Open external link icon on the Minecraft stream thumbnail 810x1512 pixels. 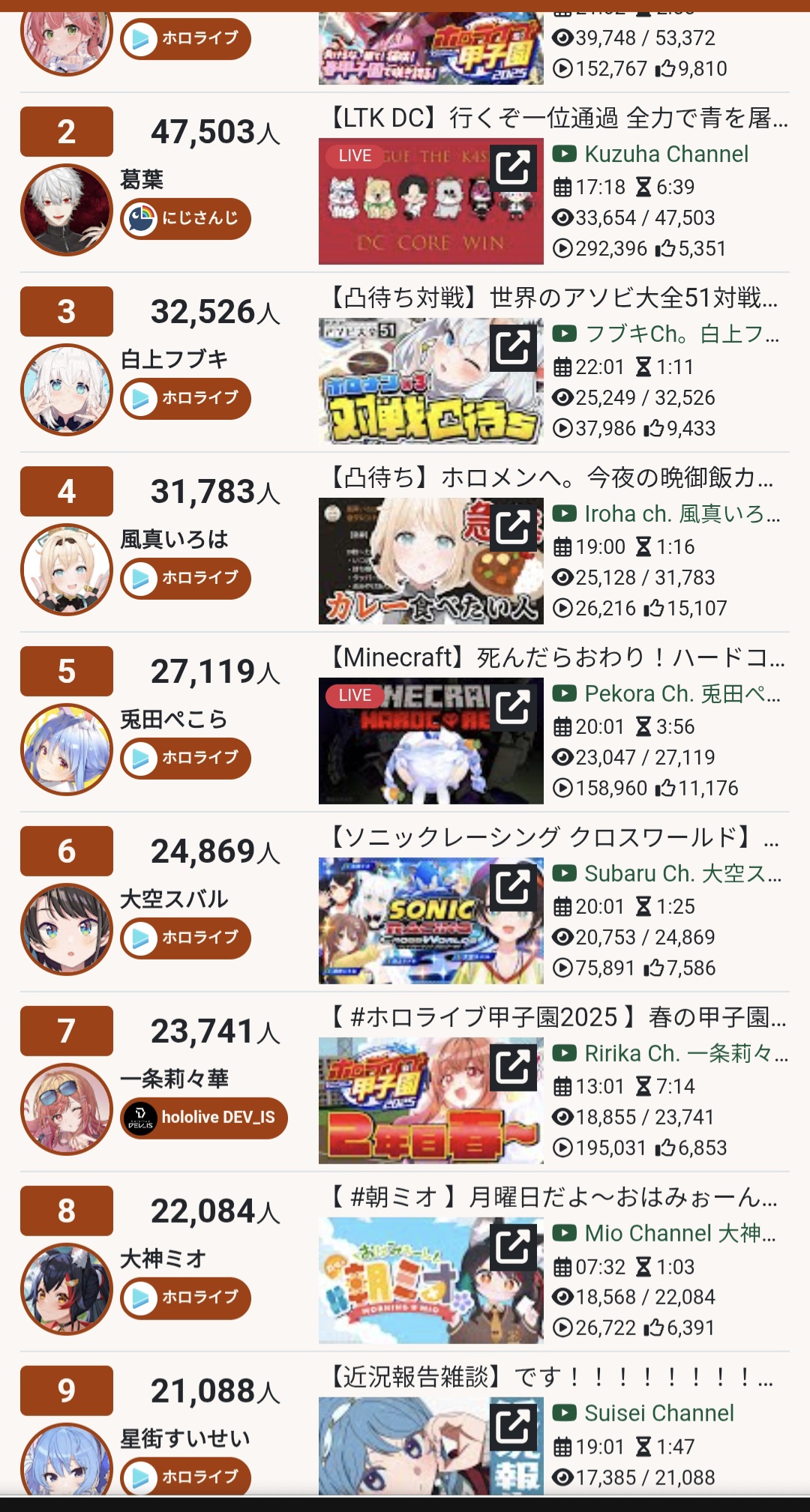point(514,707)
